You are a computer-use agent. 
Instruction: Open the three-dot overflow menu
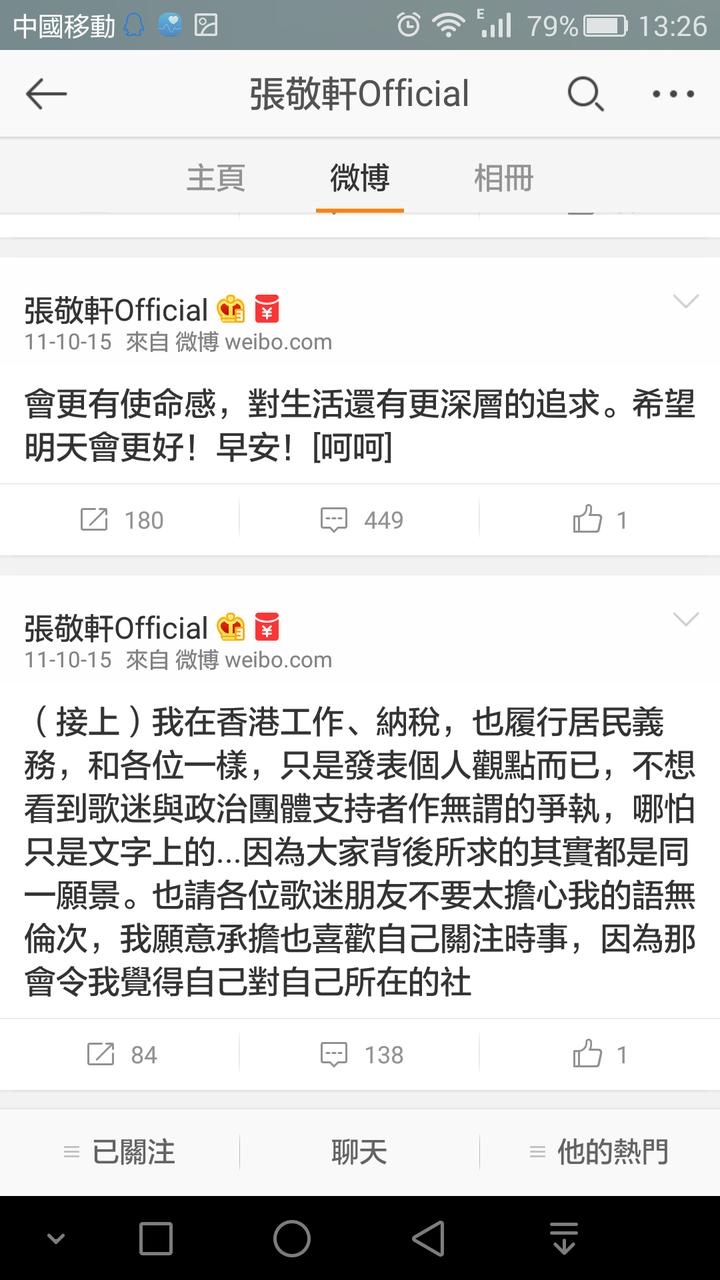(x=673, y=94)
